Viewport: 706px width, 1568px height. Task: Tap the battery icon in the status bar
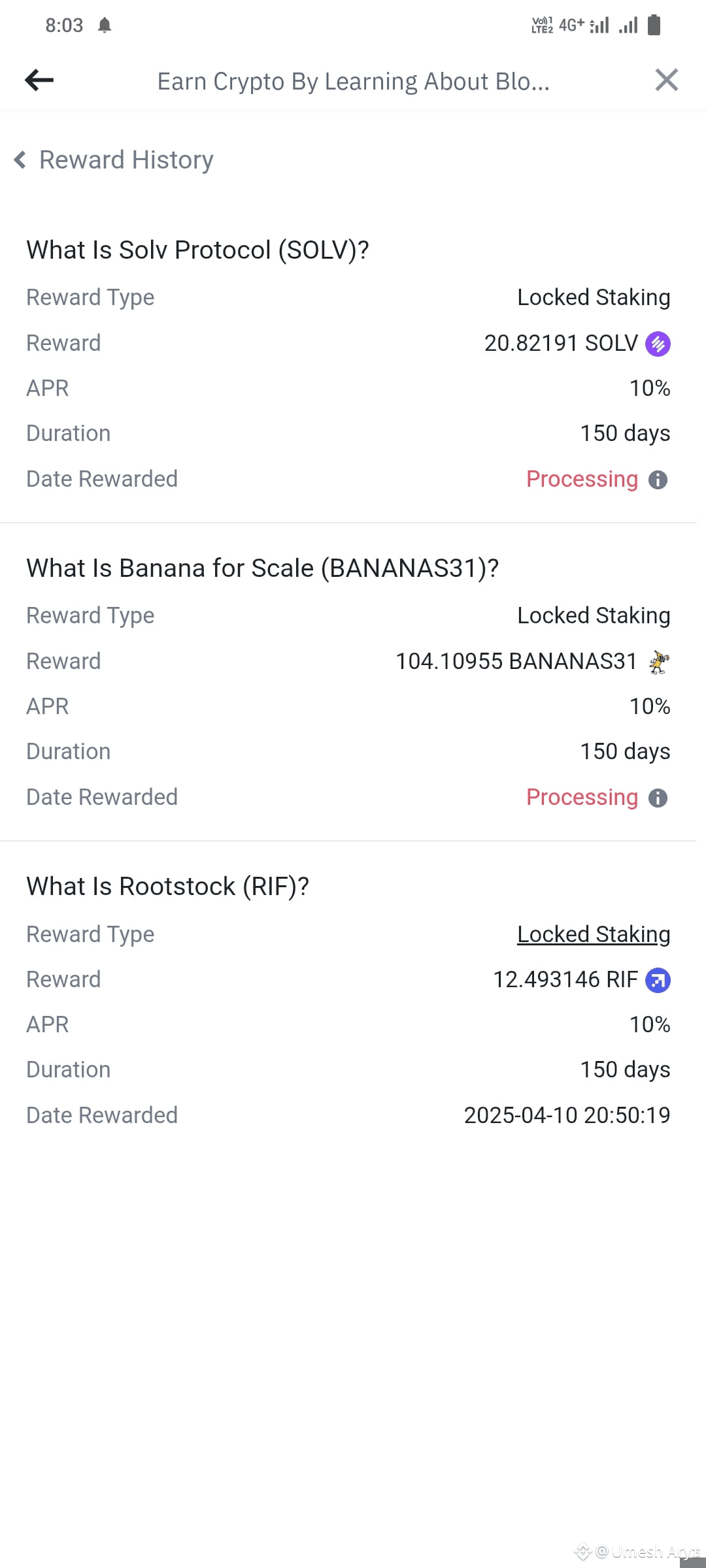tap(653, 25)
